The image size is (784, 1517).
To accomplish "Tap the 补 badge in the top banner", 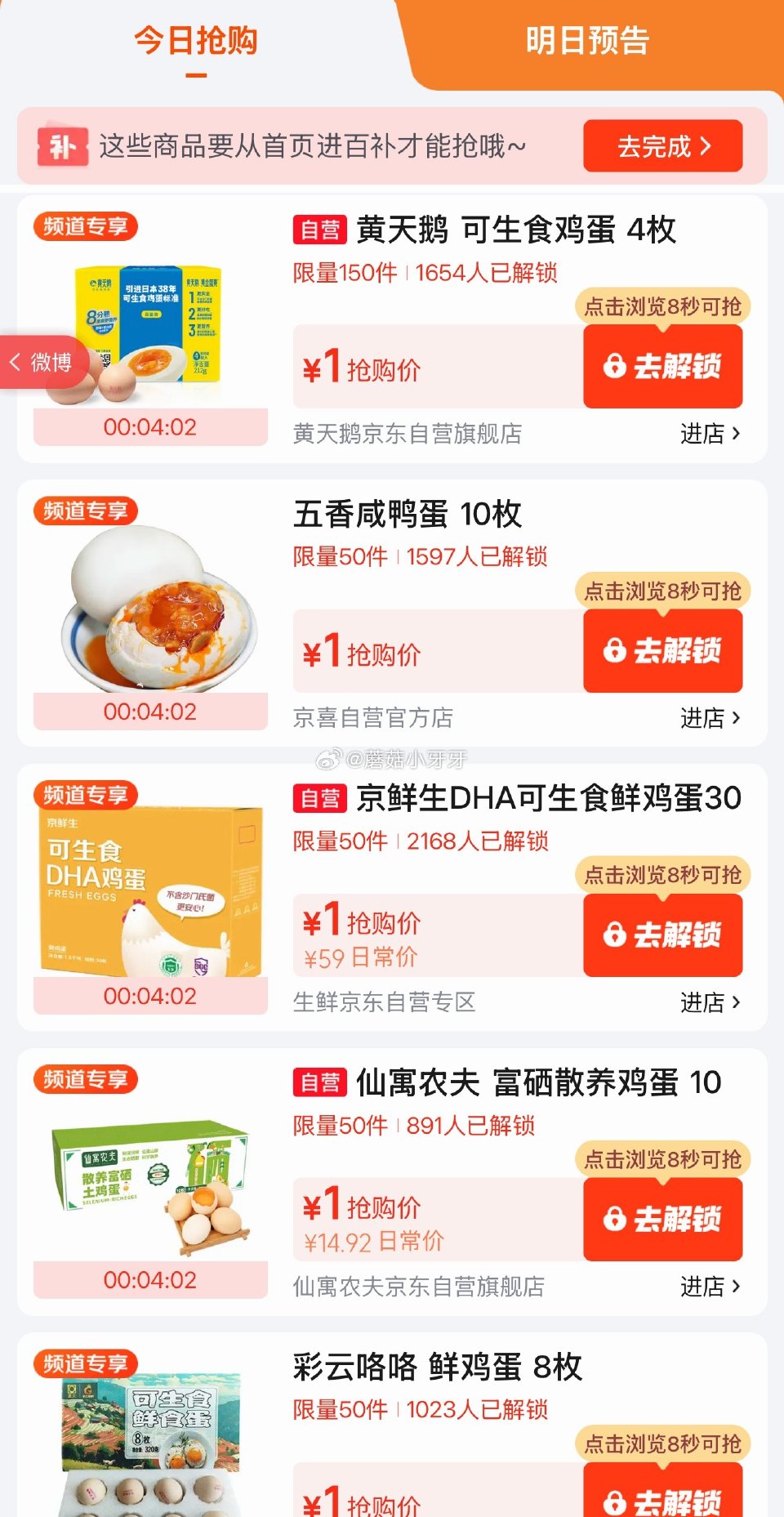I will (x=64, y=146).
